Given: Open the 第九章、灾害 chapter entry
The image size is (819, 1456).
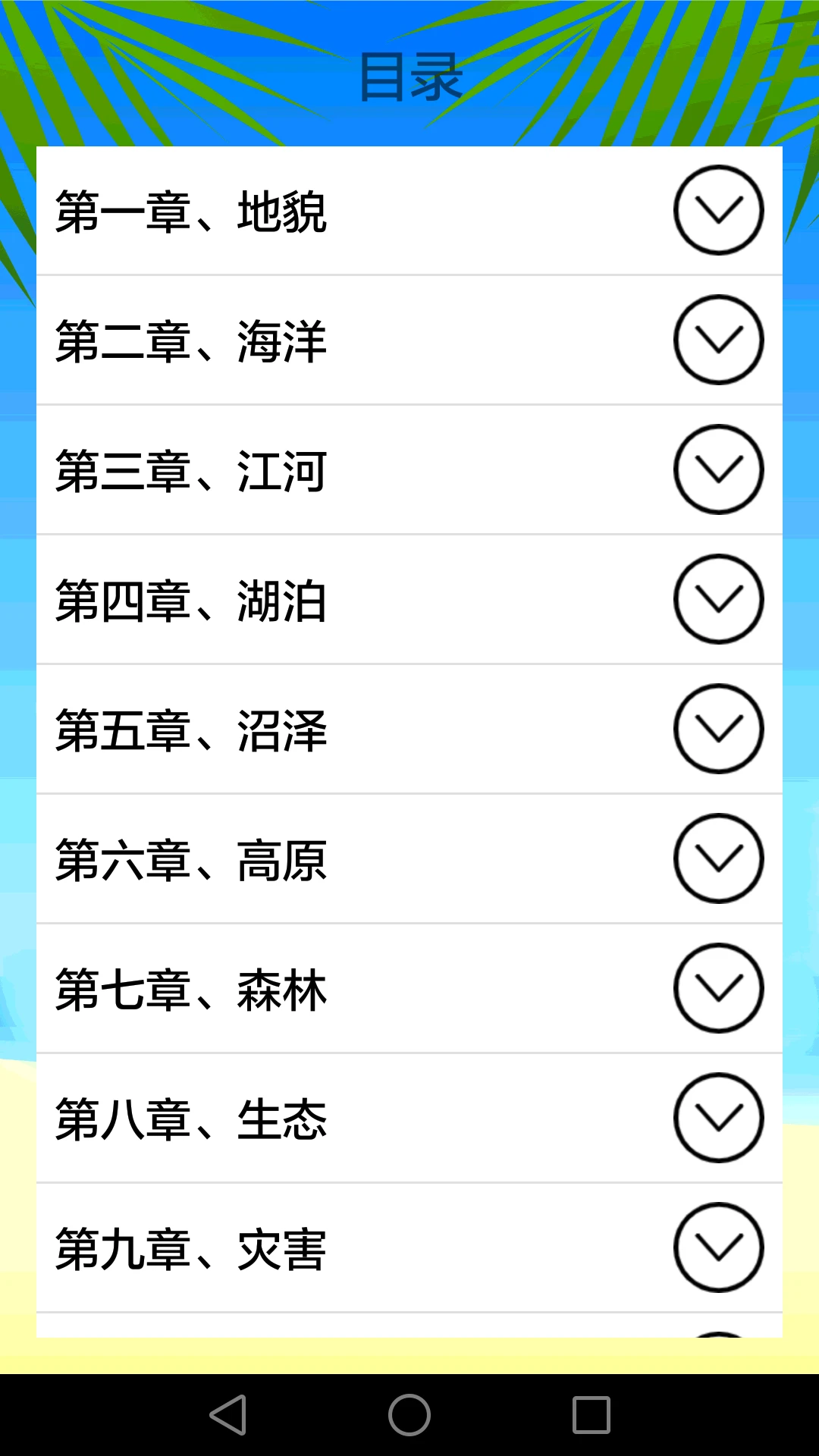Looking at the screenshot, I should [x=227, y=1244].
